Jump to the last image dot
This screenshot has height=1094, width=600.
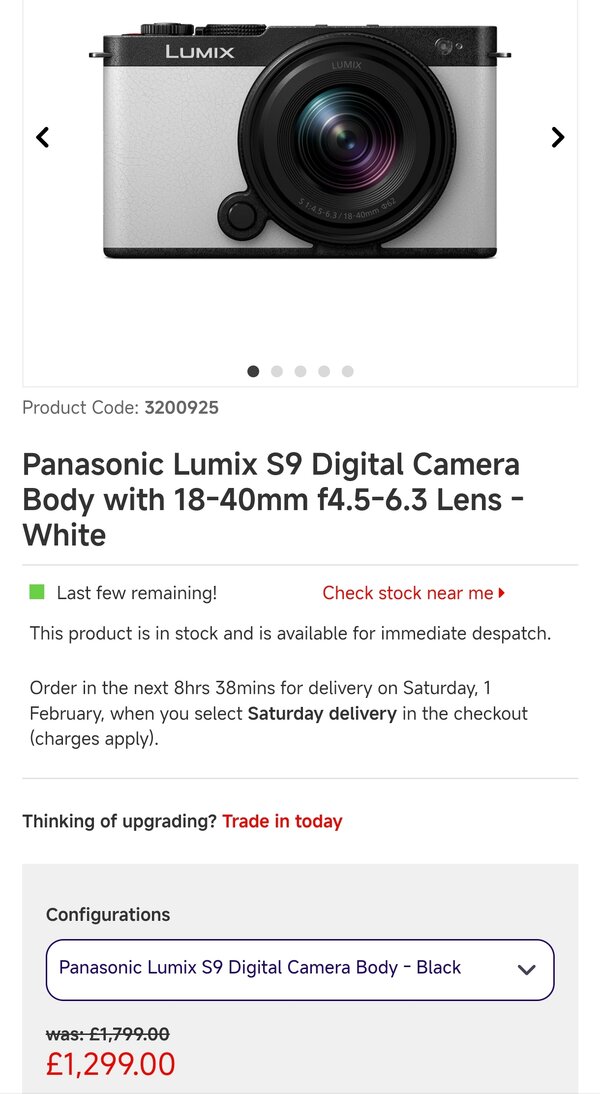coord(347,371)
